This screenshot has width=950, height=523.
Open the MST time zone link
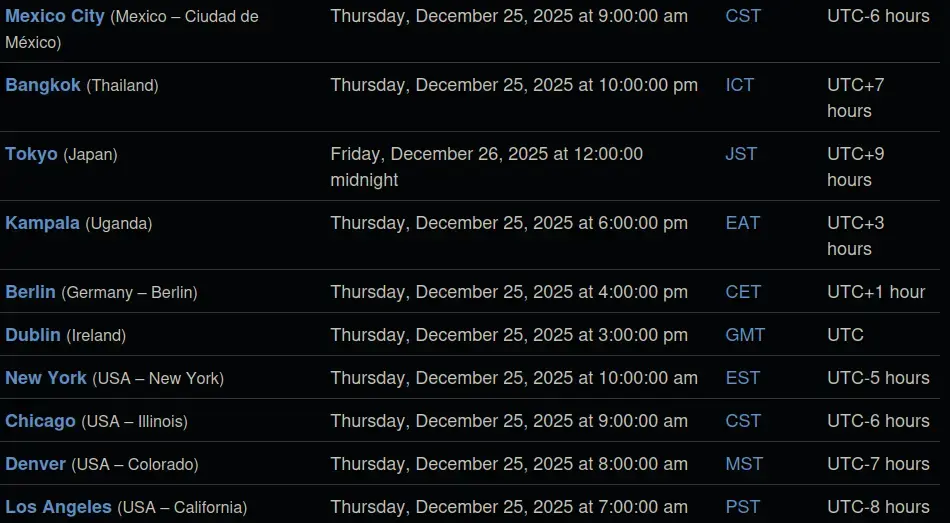tap(744, 464)
